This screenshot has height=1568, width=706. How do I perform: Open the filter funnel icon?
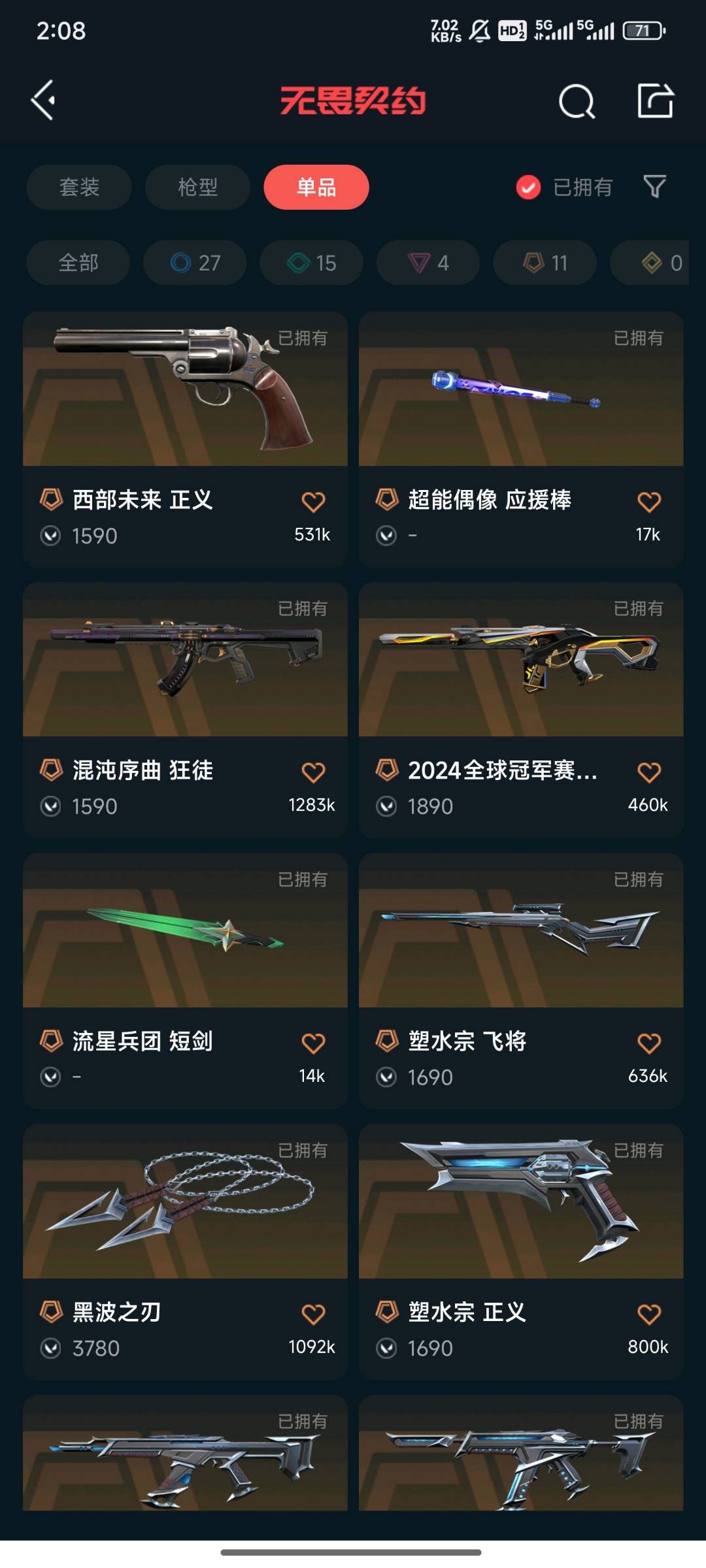pos(654,187)
